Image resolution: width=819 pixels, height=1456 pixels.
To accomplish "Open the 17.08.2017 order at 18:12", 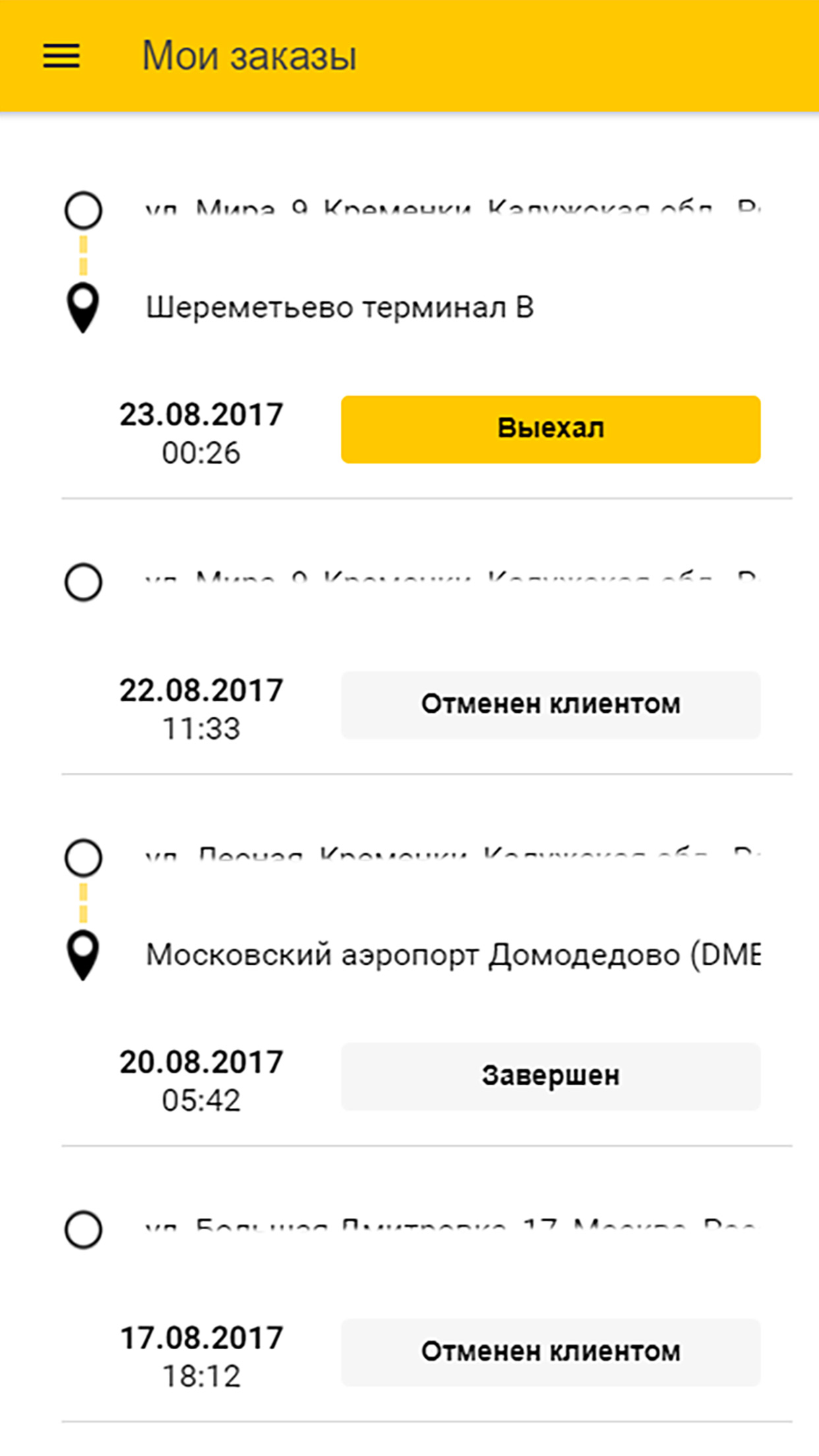I will (200, 1355).
